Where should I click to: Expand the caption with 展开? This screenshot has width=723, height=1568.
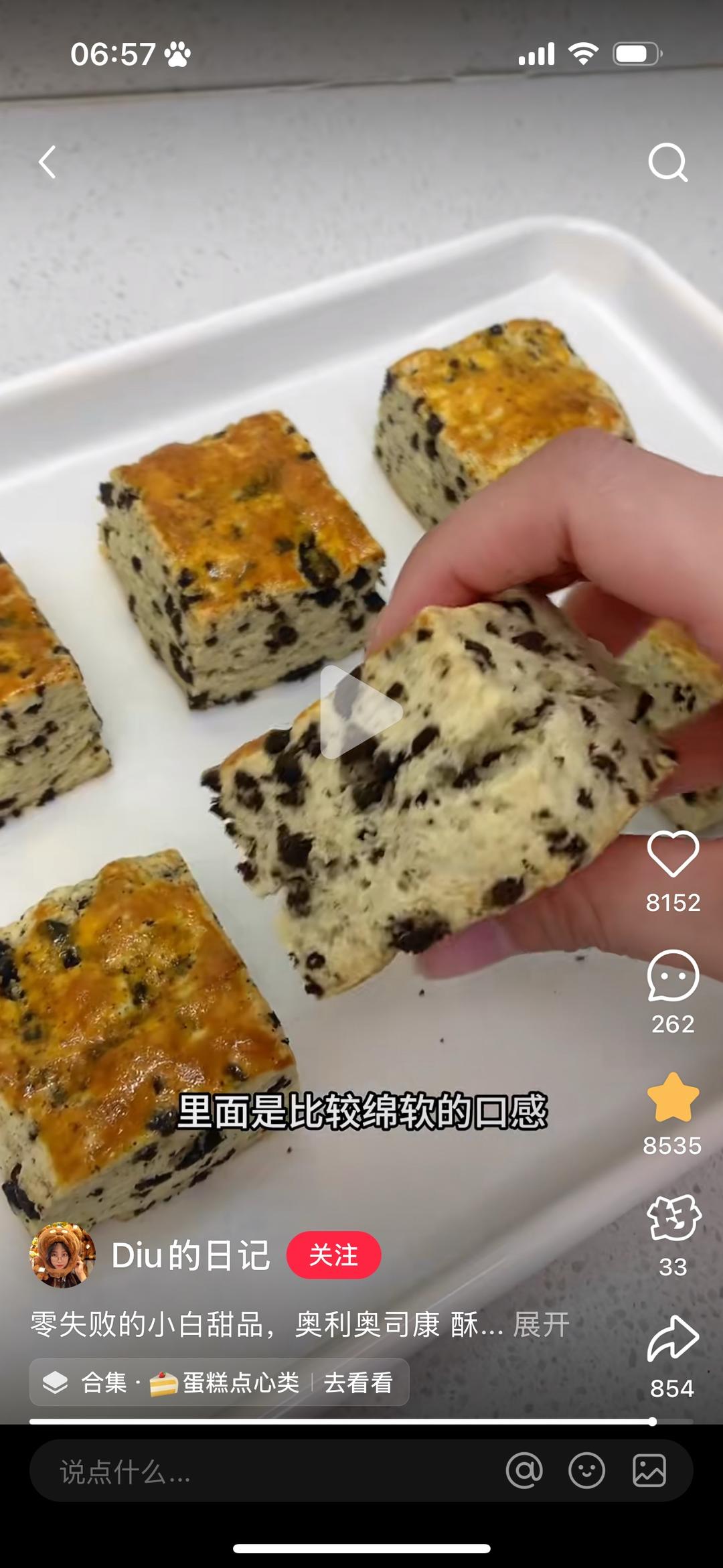click(x=541, y=1324)
